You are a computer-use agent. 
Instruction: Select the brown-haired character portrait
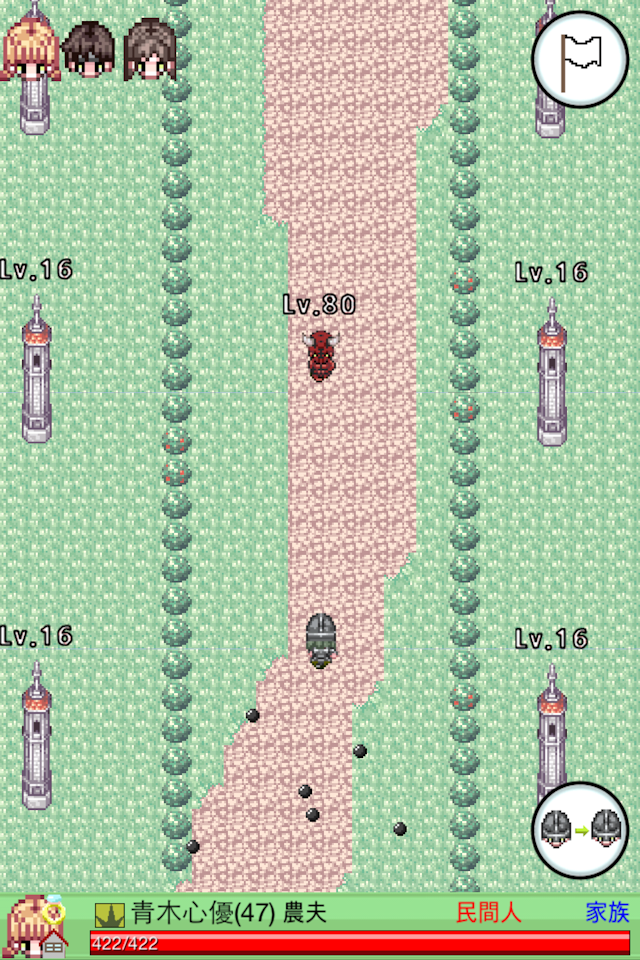click(150, 48)
